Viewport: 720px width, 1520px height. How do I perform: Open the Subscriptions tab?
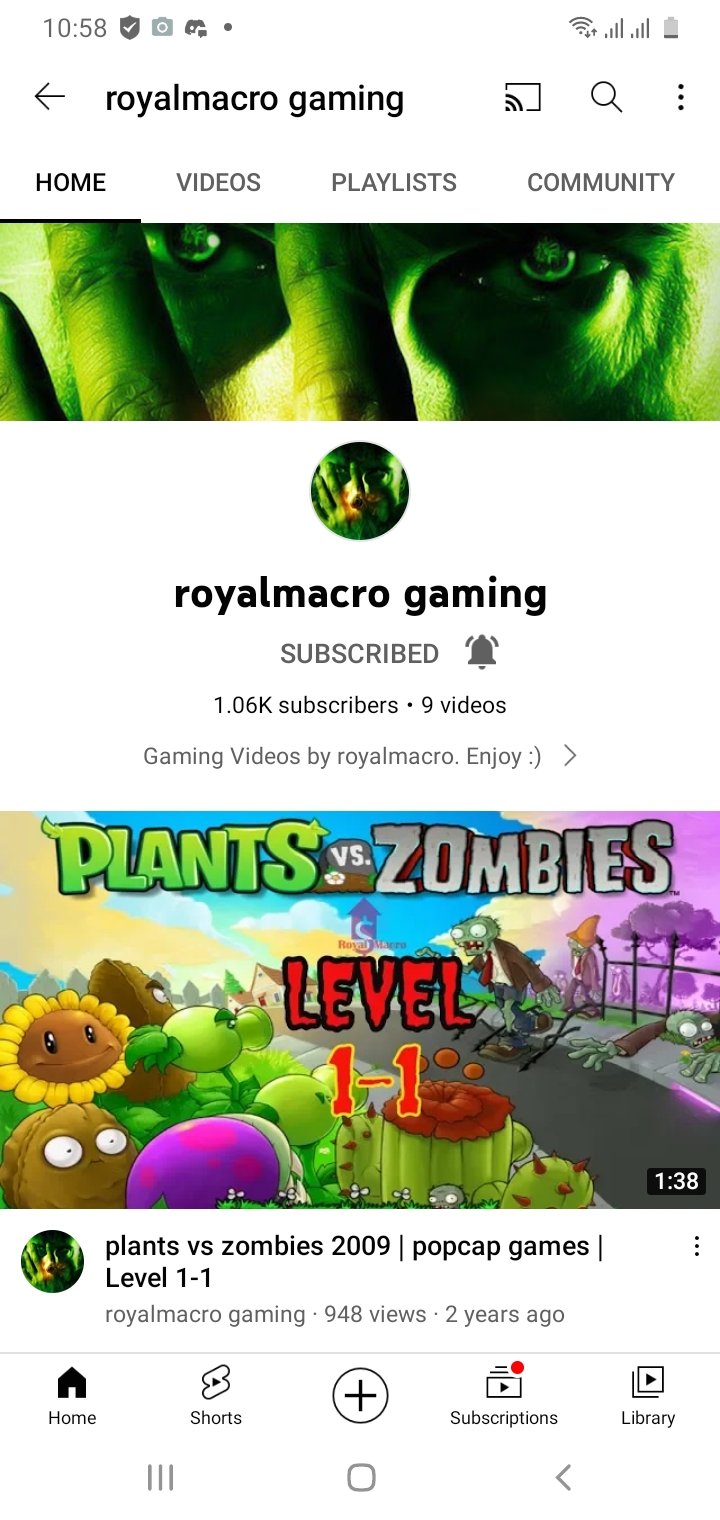(504, 1395)
